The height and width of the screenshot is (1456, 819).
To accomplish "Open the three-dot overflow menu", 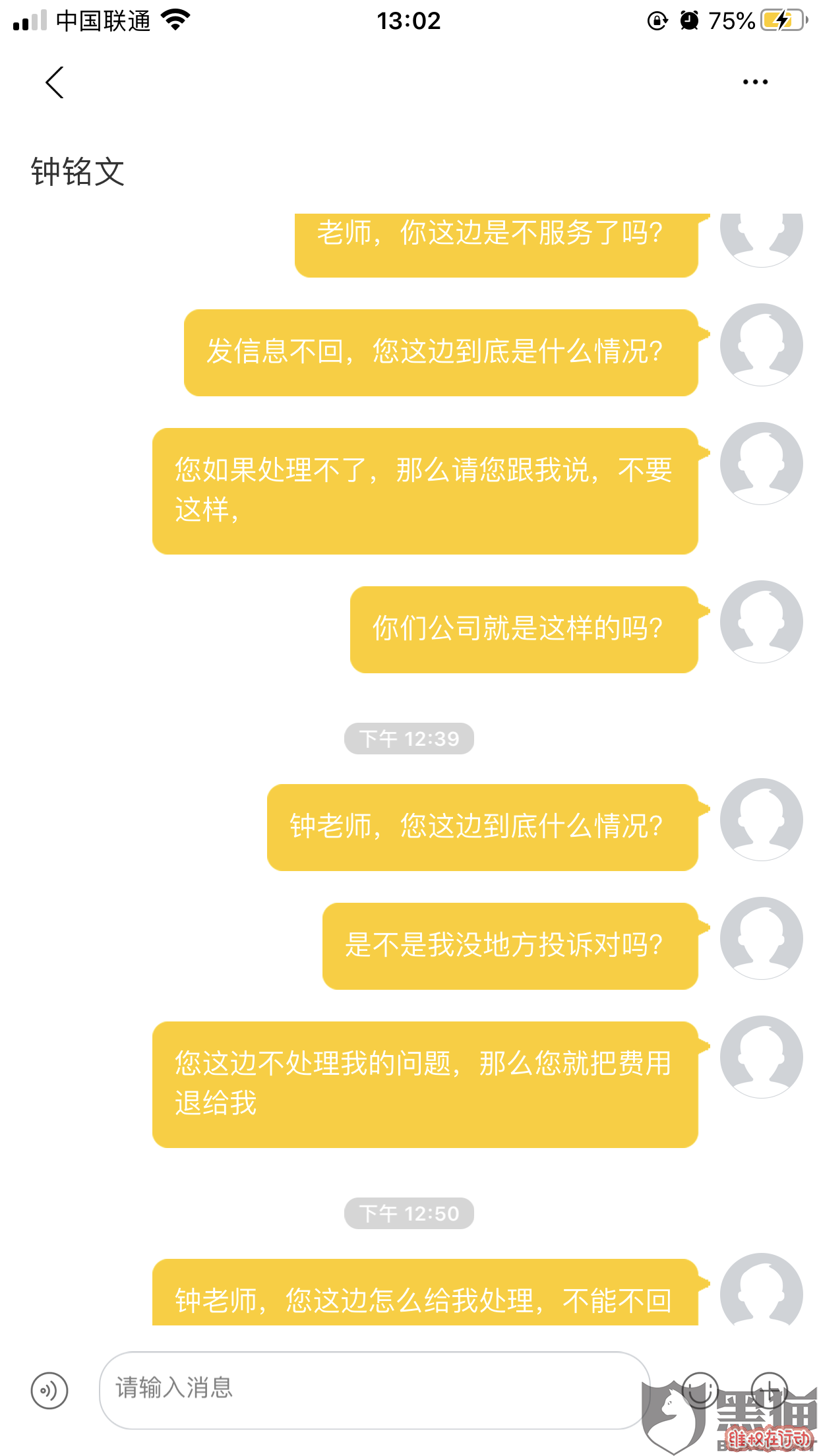I will pos(755,82).
